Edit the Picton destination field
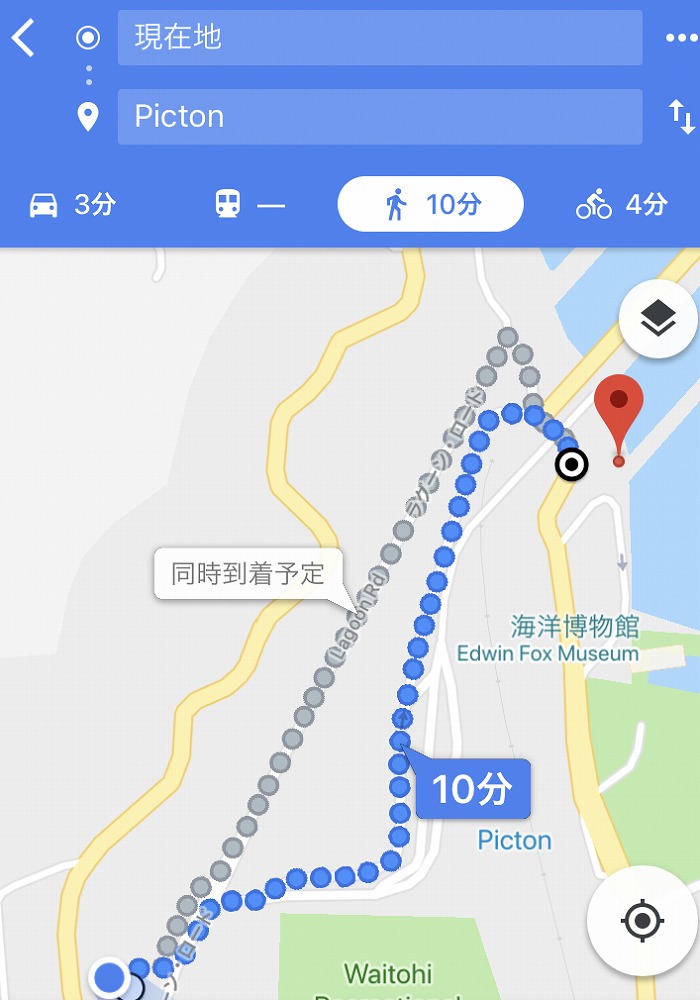Viewport: 700px width, 1000px height. 380,116
